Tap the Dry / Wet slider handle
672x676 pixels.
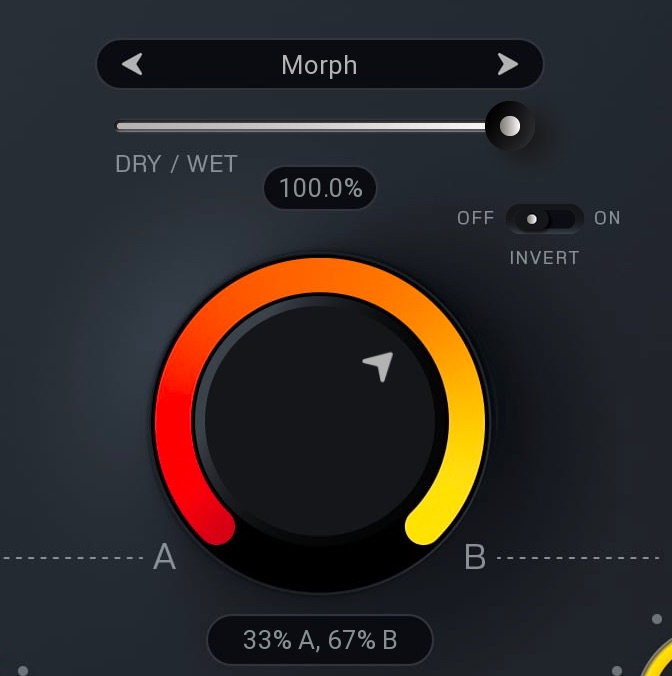click(510, 126)
